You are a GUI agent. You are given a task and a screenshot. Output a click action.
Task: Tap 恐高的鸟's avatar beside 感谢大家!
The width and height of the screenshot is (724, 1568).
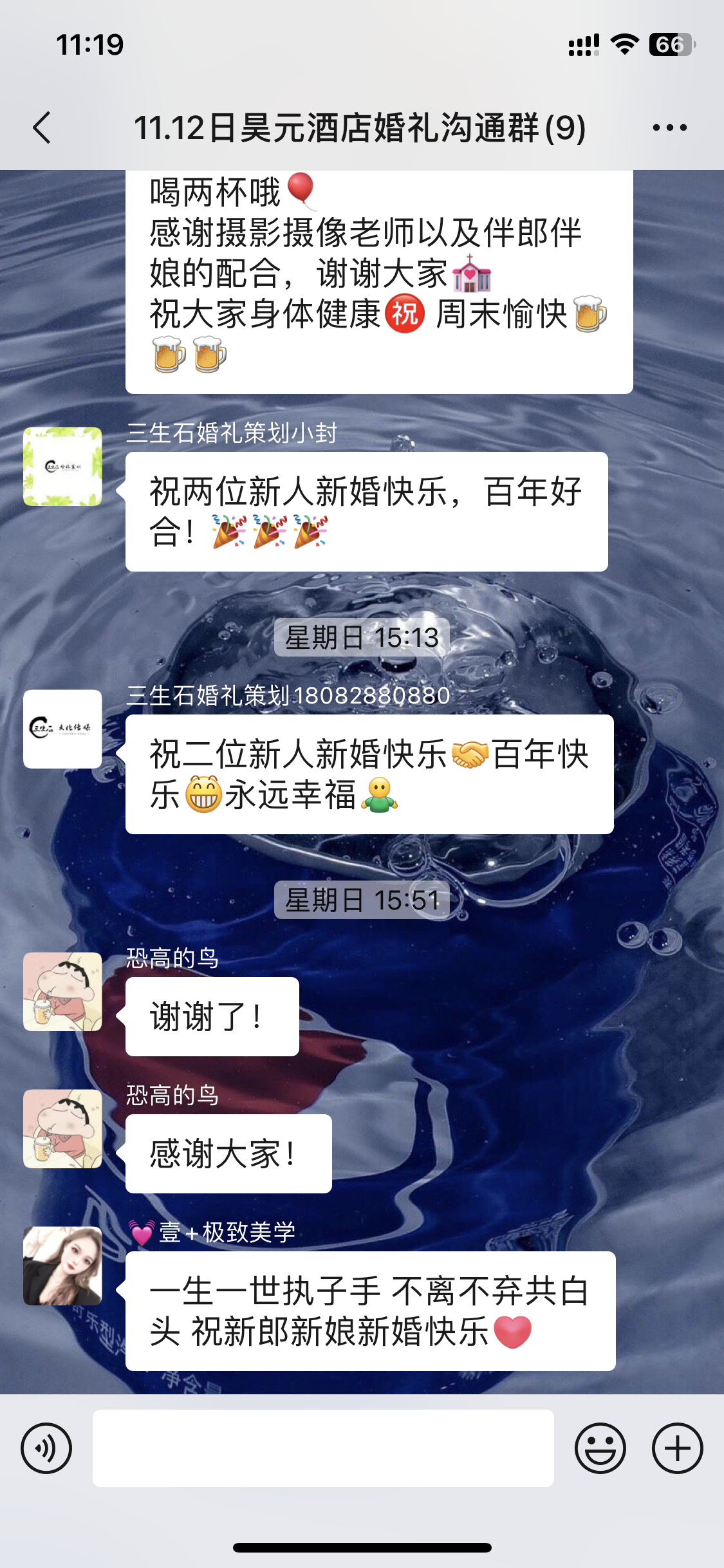62,1129
